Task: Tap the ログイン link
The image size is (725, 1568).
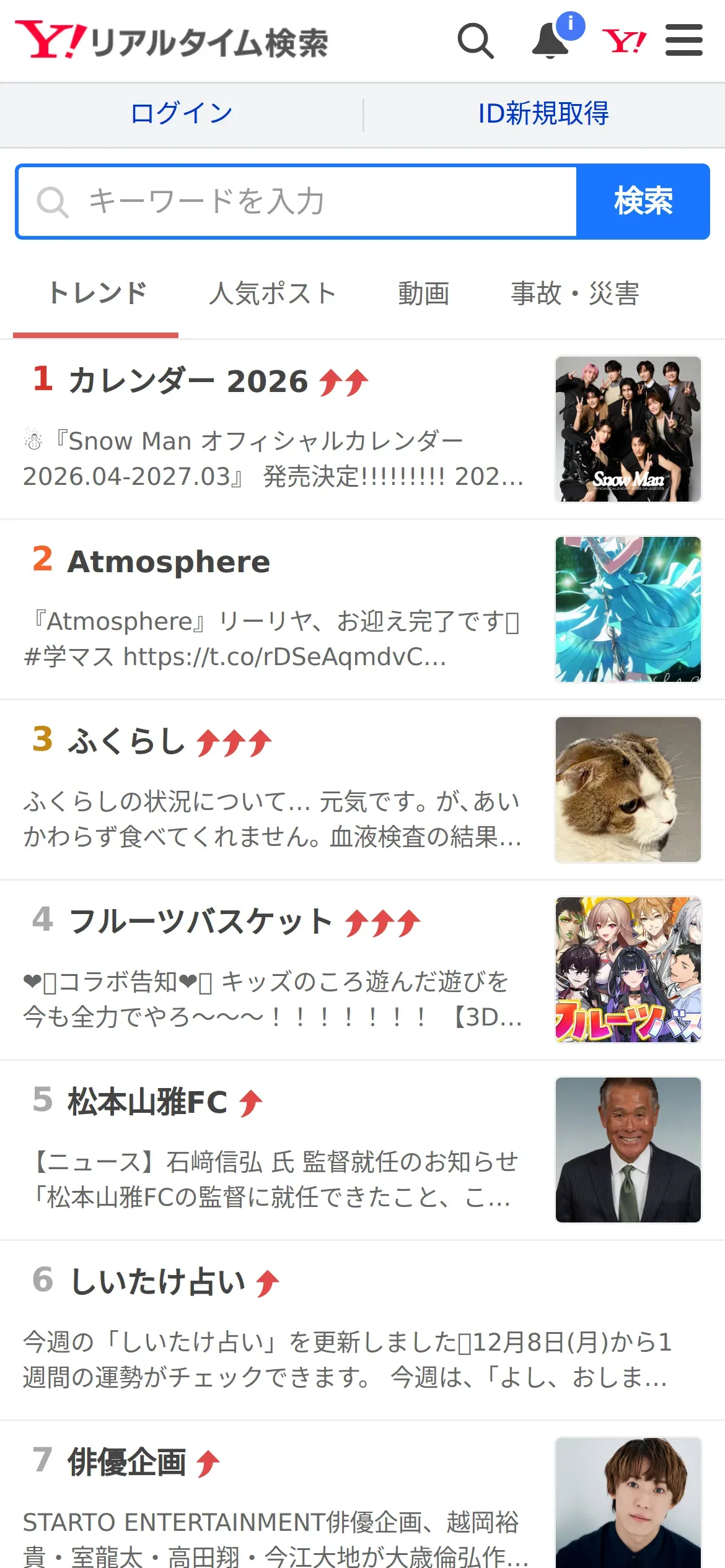Action: [181, 114]
